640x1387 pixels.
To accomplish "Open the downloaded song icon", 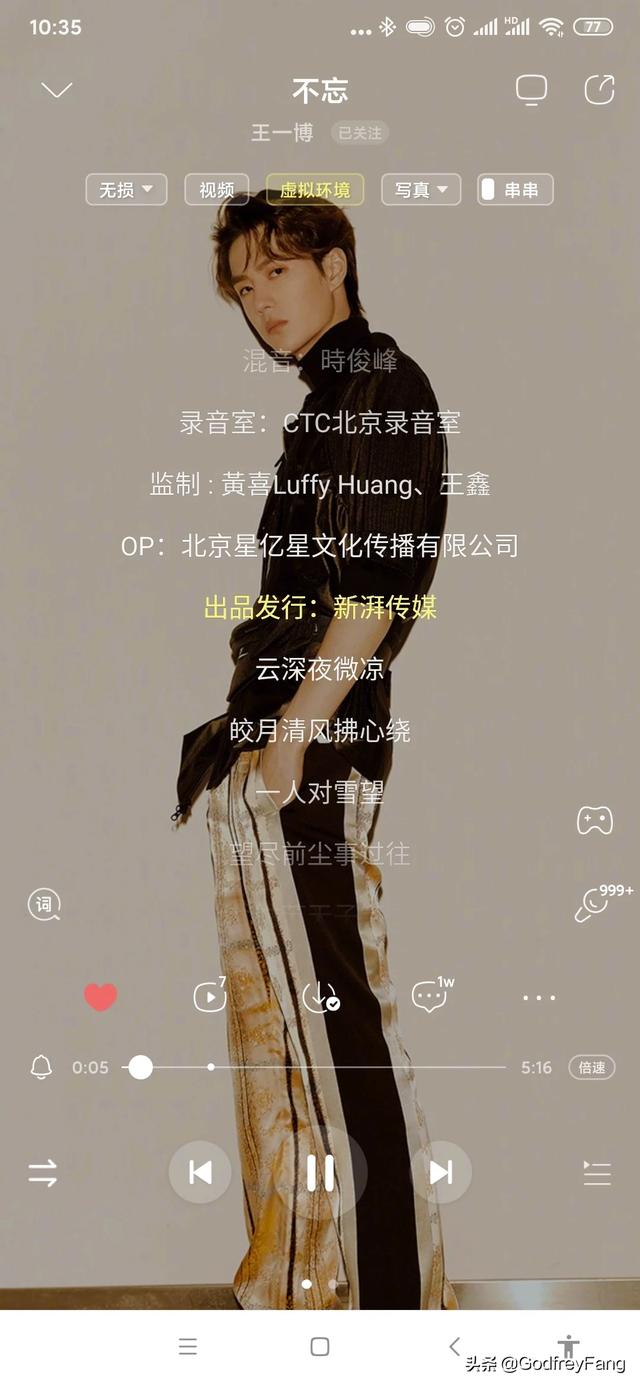I will coord(320,997).
